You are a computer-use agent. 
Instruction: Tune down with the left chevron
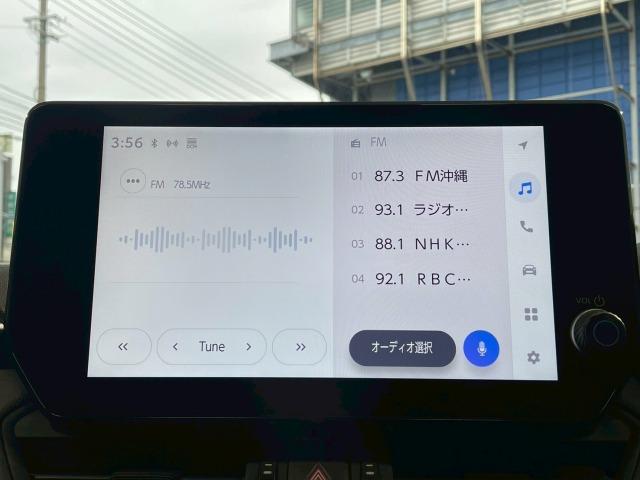coord(176,346)
